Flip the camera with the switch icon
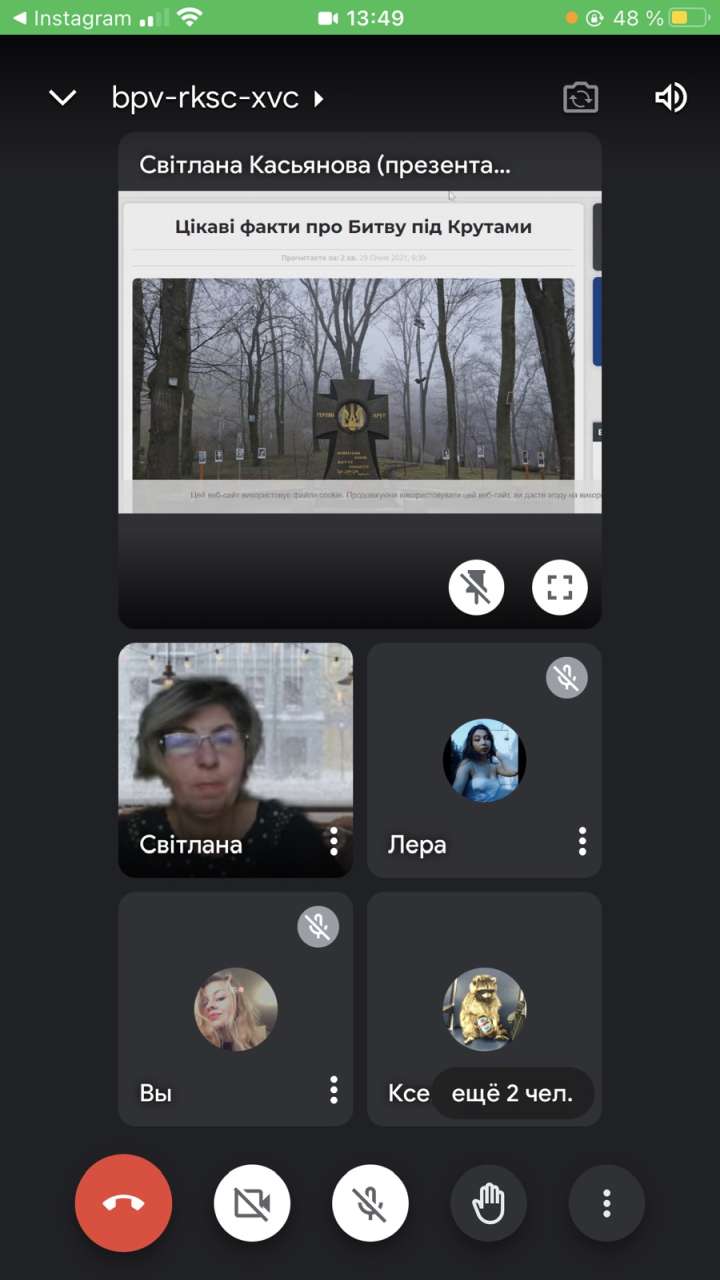The width and height of the screenshot is (720, 1280). click(580, 98)
